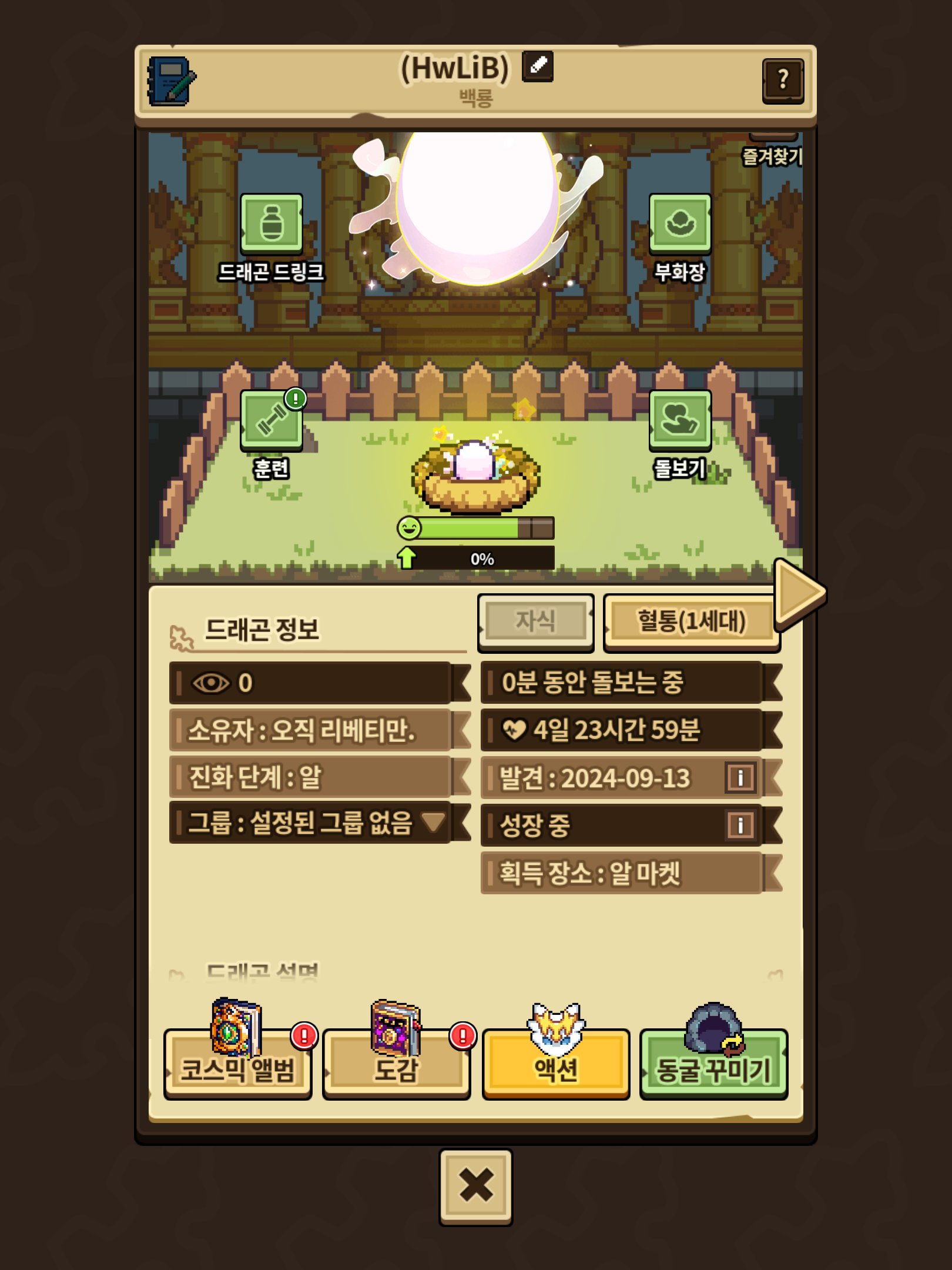952x1270 pixels.
Task: Tap 돌보기 to care for egg
Action: (x=680, y=421)
